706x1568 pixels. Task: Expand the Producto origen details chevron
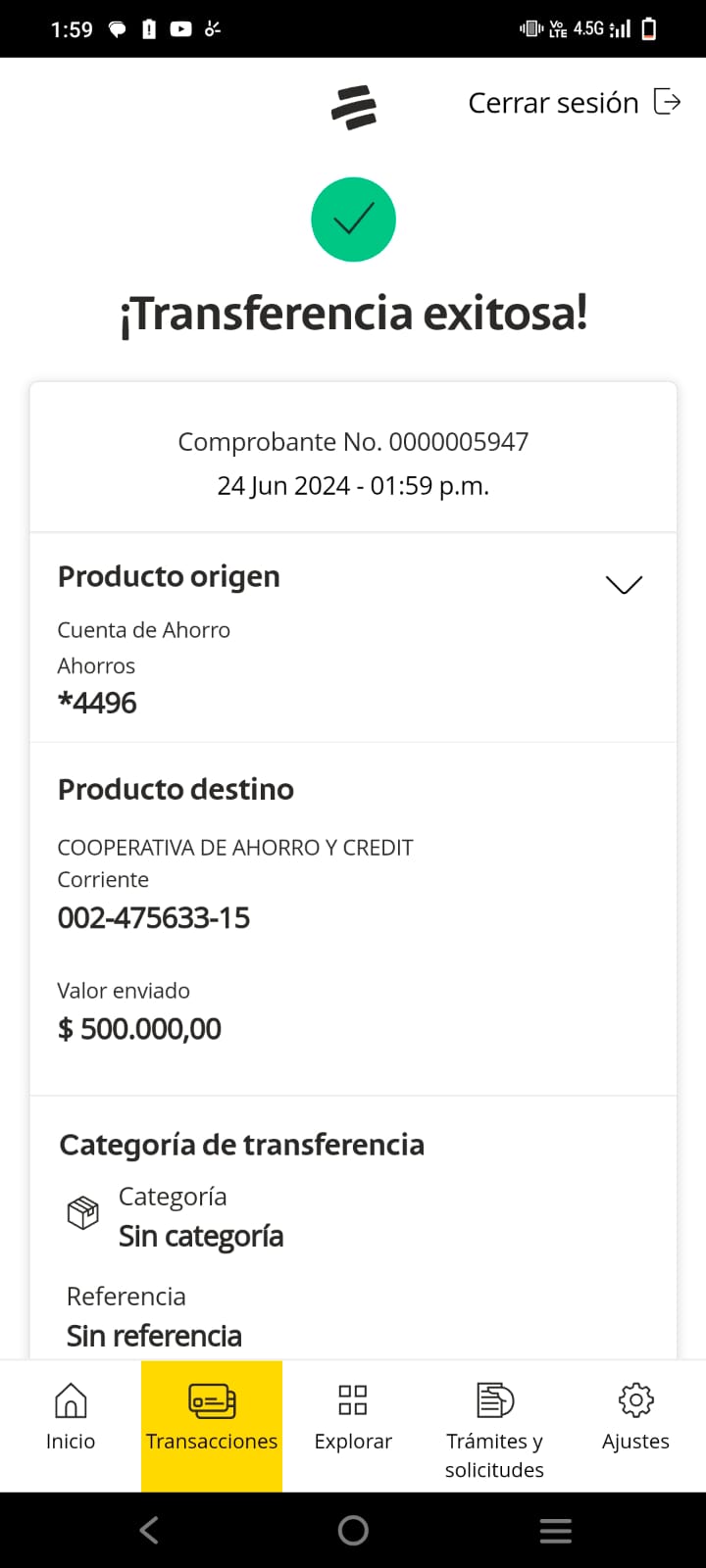click(624, 585)
